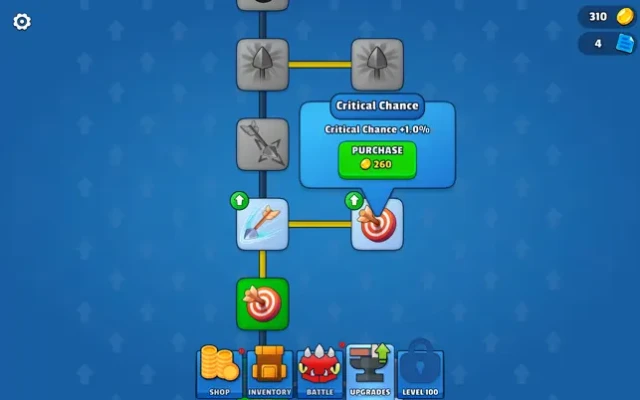Open the Inventory tab

tap(270, 371)
